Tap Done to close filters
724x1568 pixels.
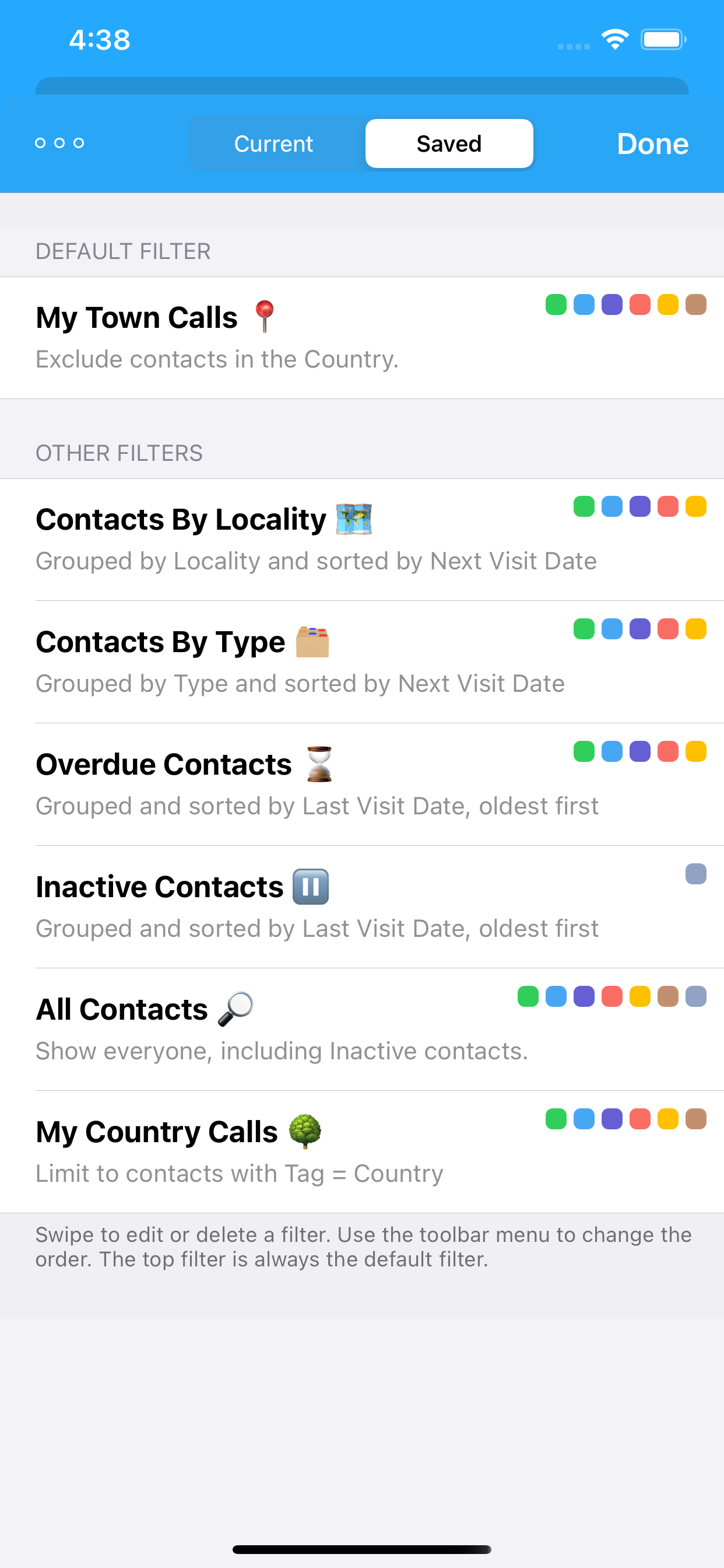(652, 143)
